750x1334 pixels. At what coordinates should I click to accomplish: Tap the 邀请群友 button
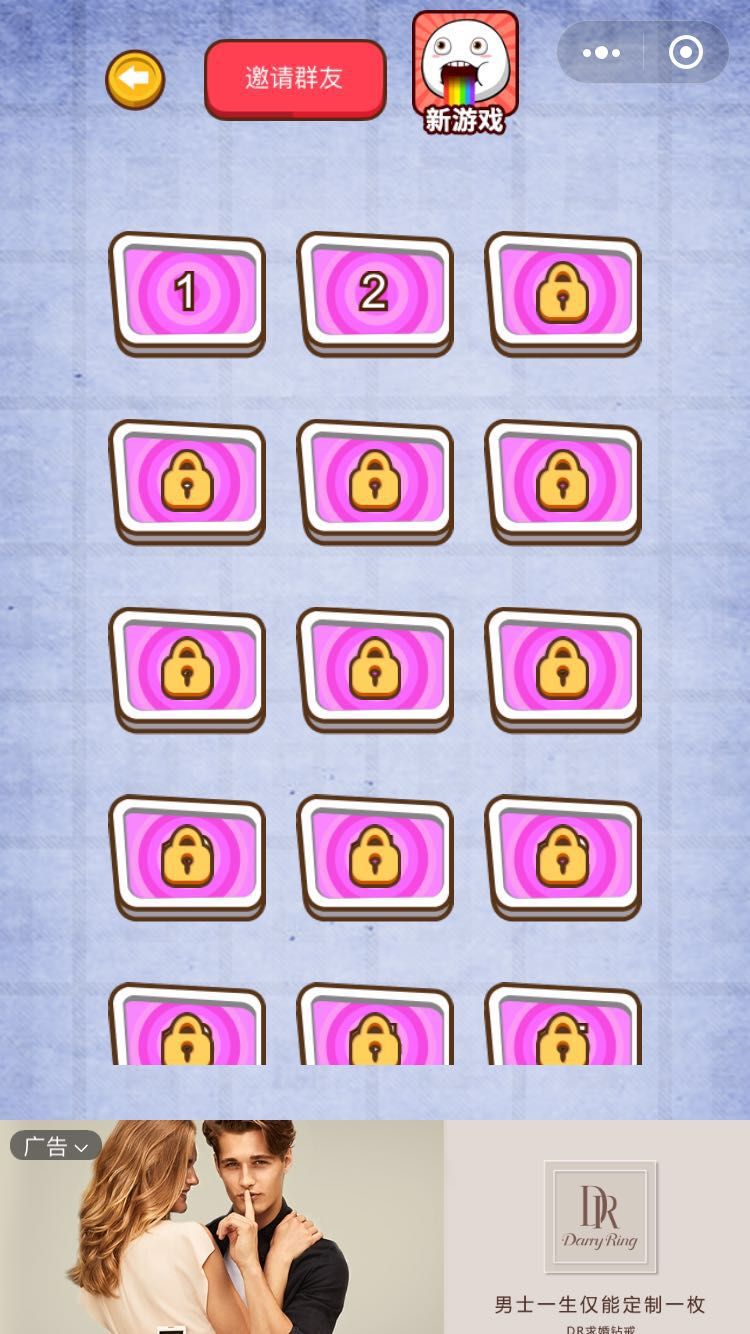coord(295,79)
